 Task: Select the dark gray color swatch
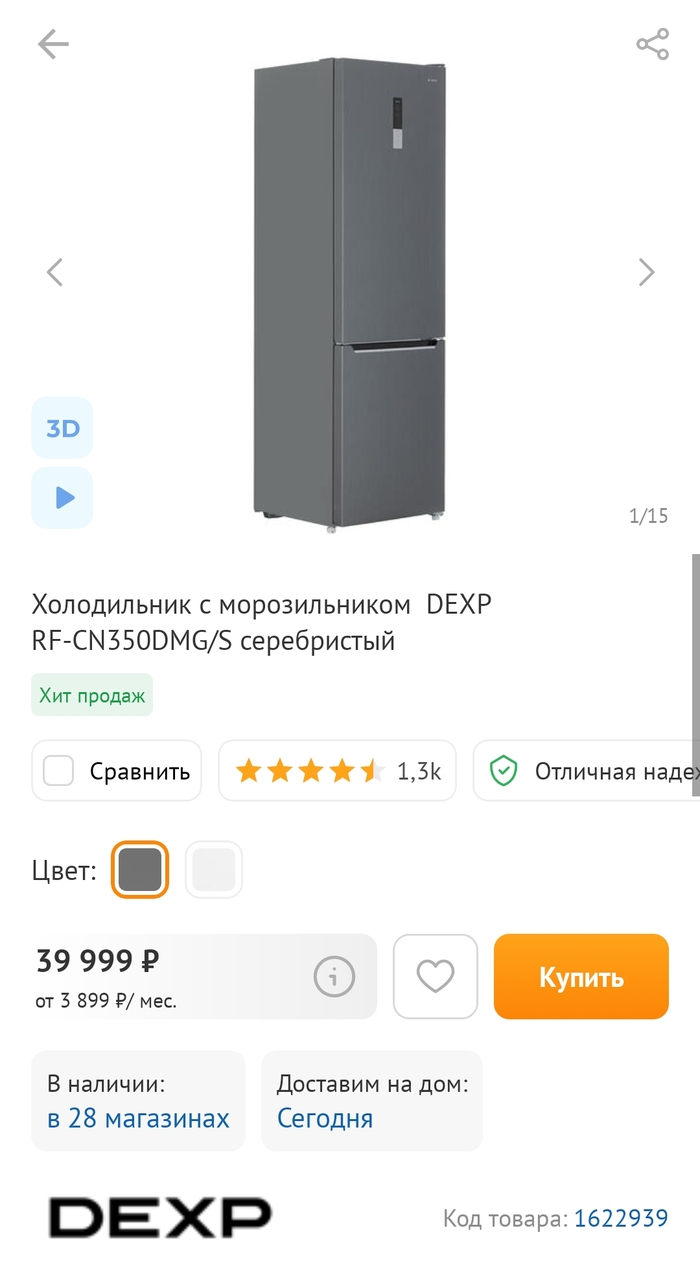(x=140, y=870)
